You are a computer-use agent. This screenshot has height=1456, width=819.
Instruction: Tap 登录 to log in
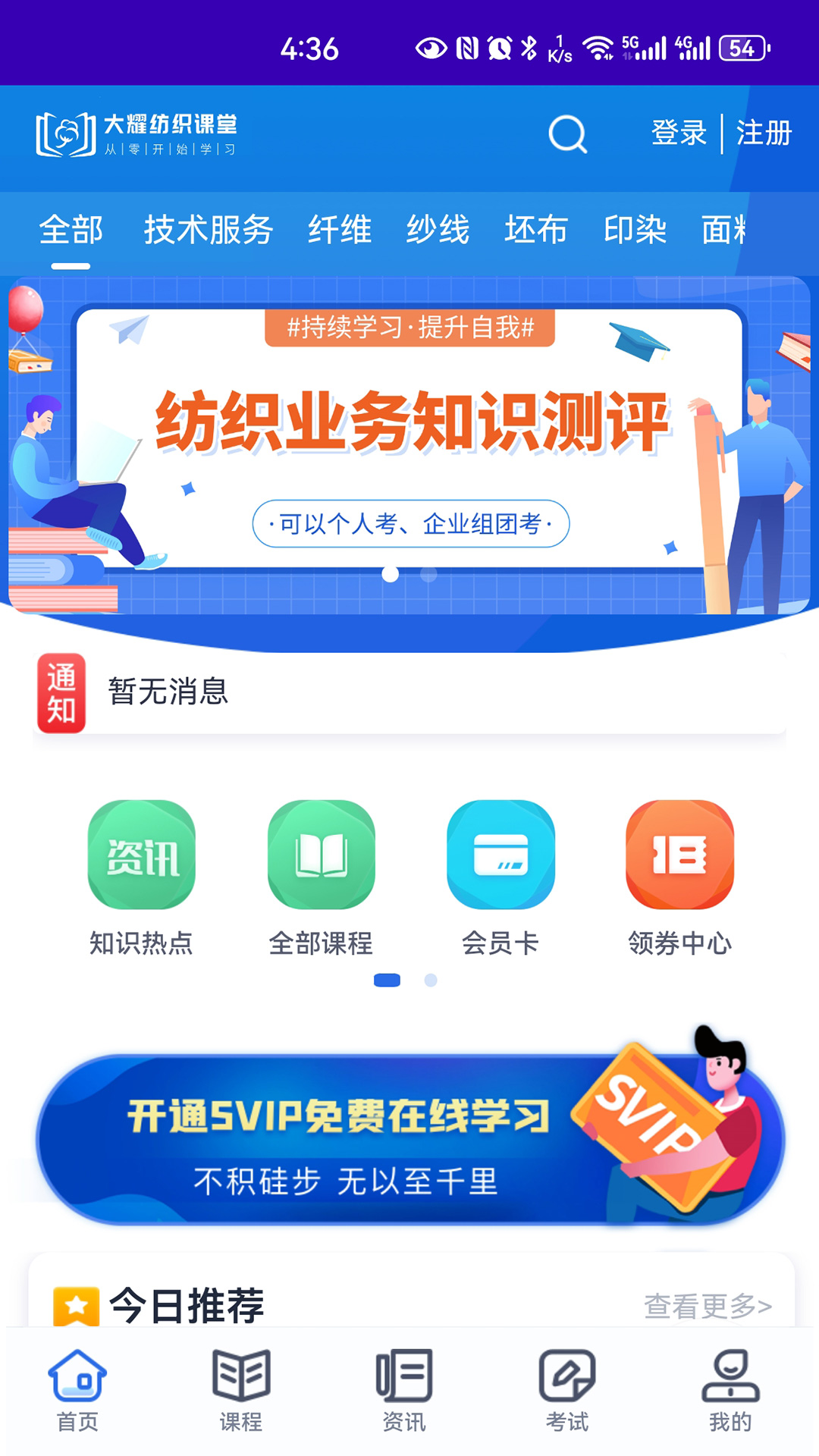pyautogui.click(x=678, y=133)
